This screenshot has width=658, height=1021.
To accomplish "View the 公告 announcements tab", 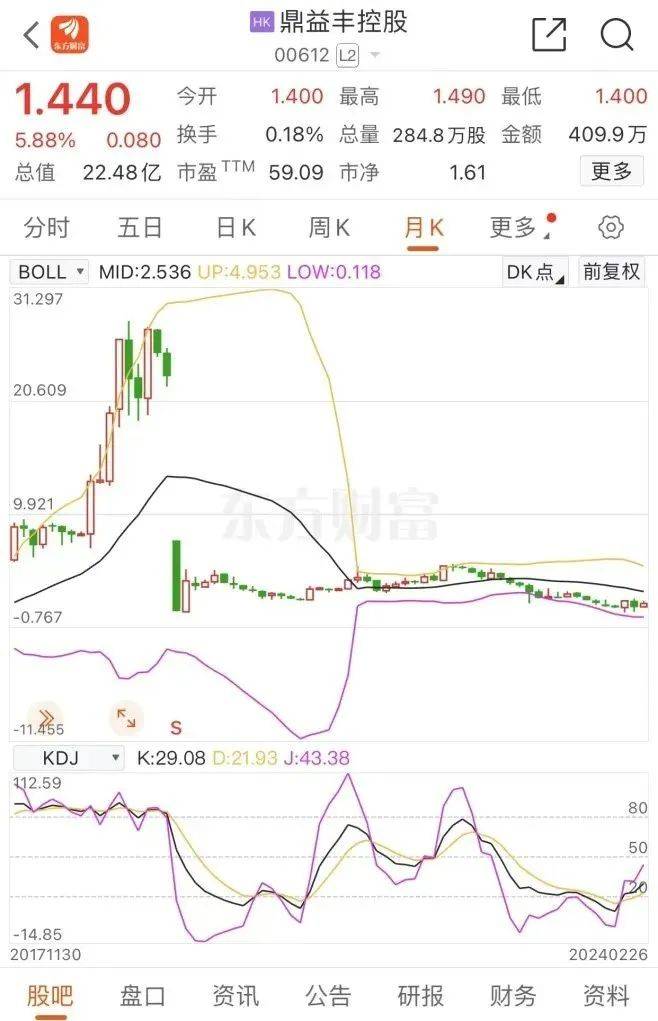I will click(328, 995).
